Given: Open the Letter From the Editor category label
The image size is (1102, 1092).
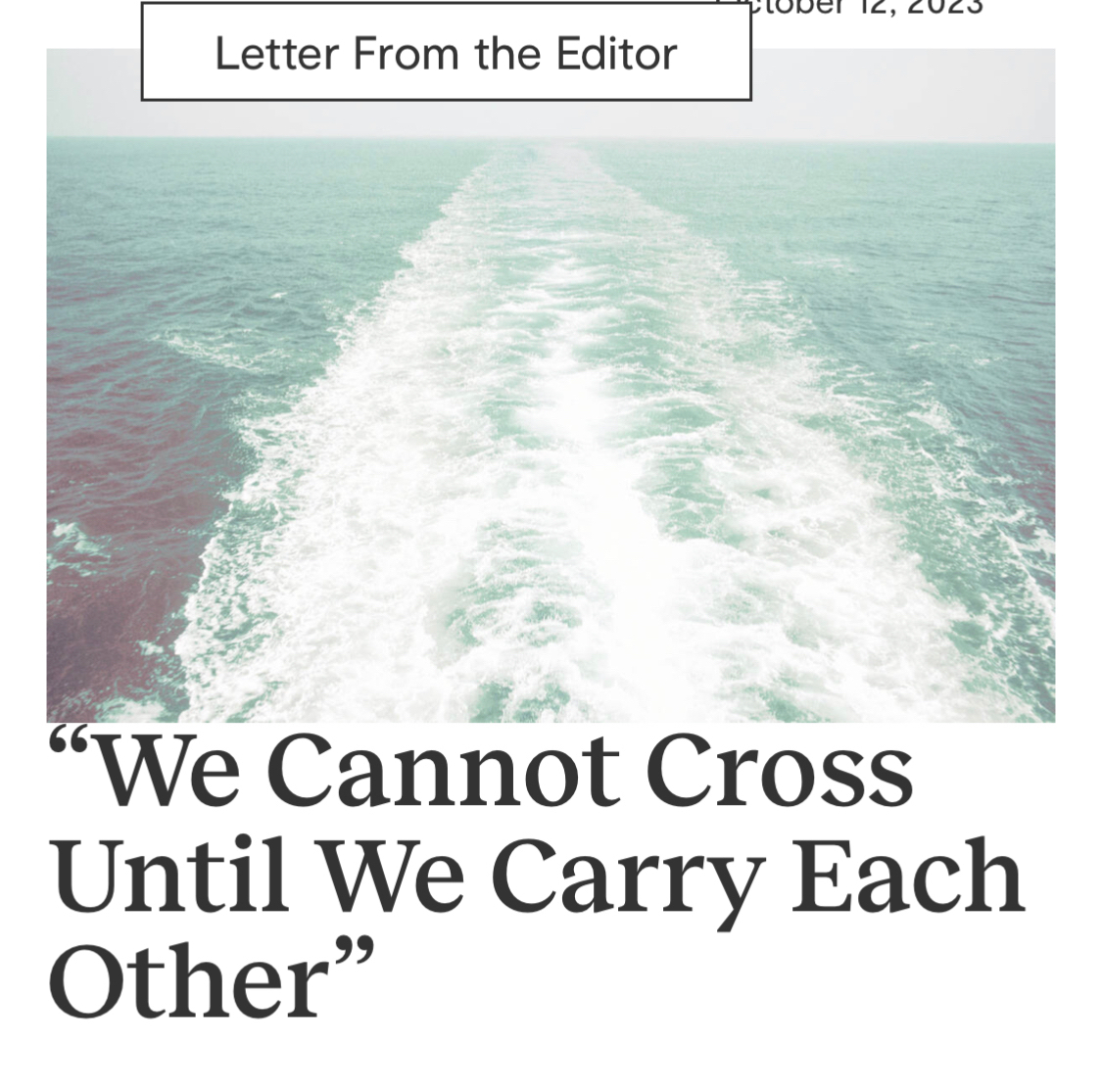Looking at the screenshot, I should [446, 53].
